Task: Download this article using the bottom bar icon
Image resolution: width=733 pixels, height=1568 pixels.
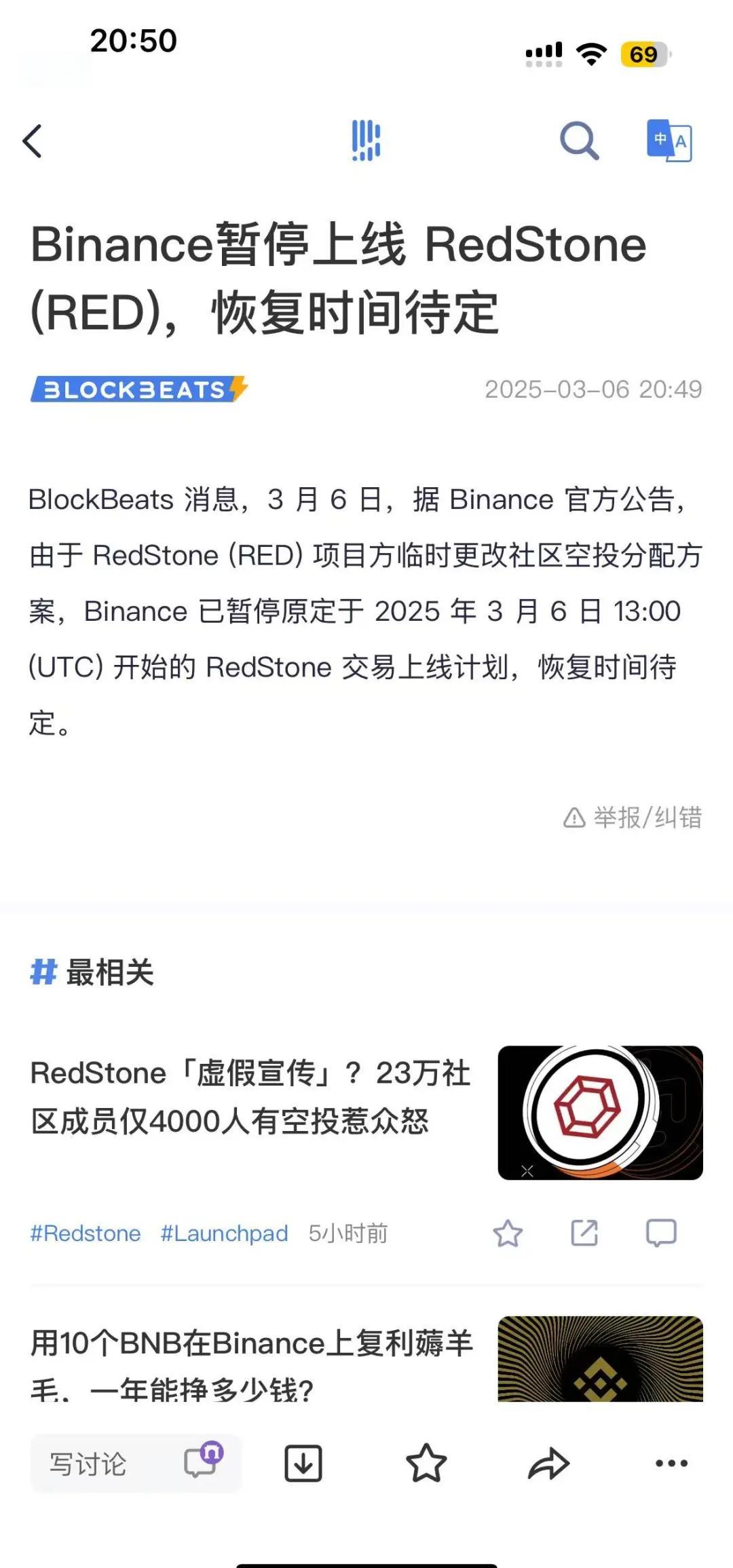Action: 303,1464
